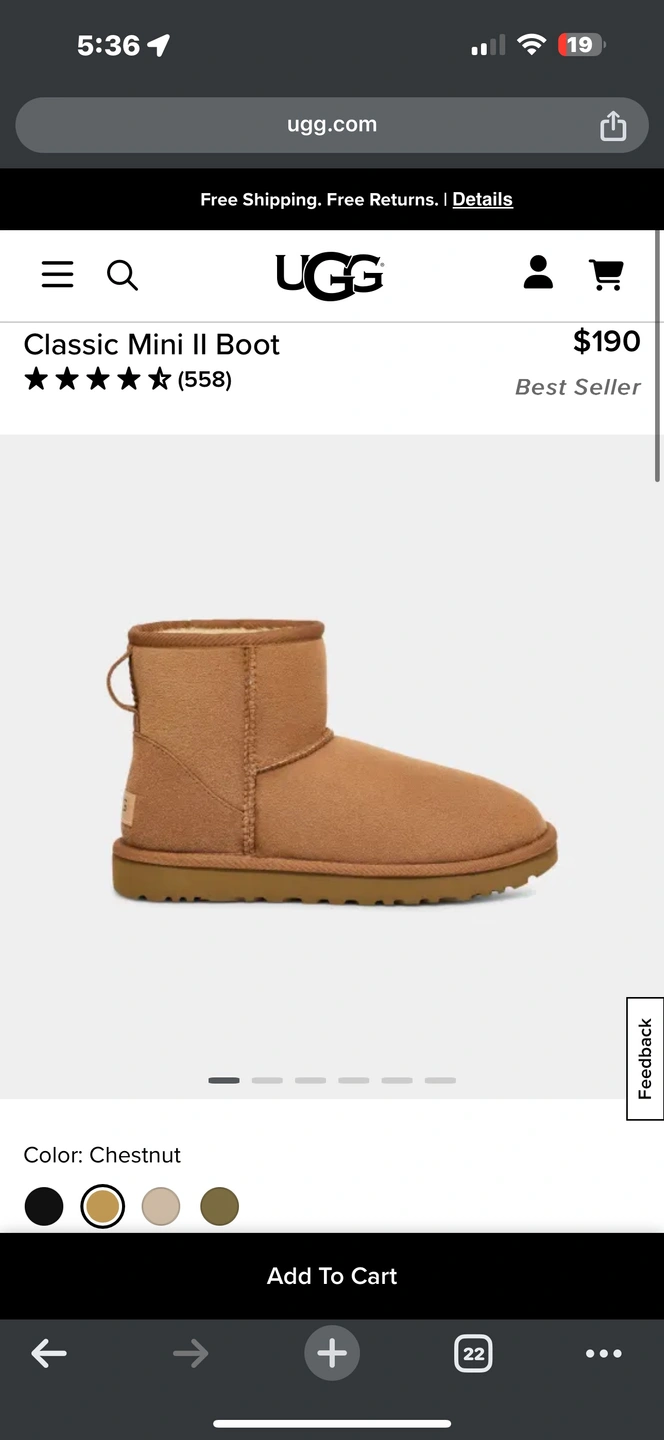The width and height of the screenshot is (664, 1440).
Task: Open the hamburger menu
Action: point(57,275)
